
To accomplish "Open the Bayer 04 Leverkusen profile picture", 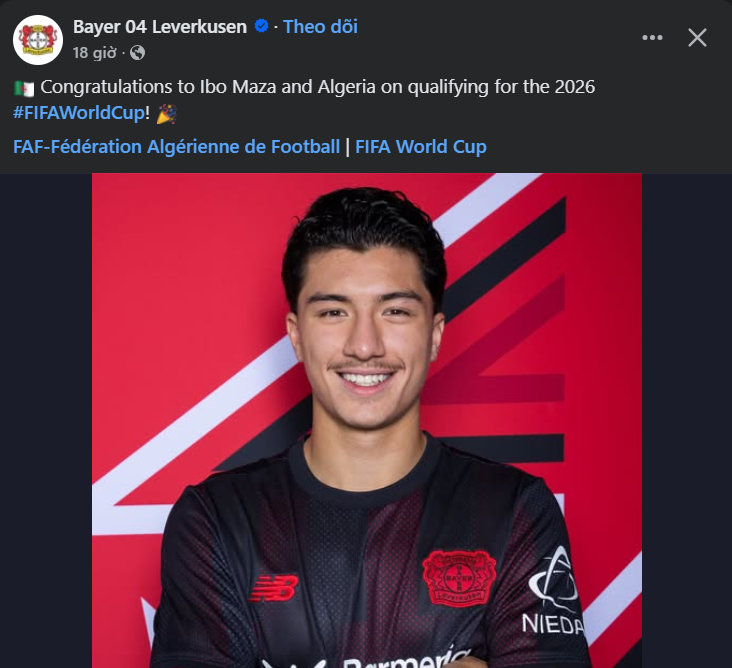I will point(38,39).
